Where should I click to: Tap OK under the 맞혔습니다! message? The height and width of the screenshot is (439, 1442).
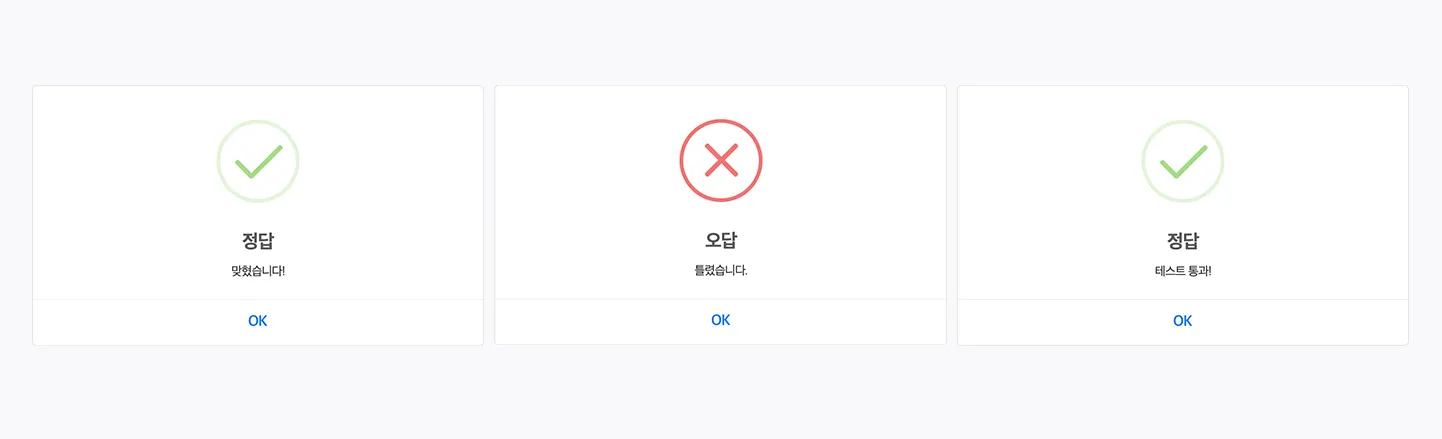pos(258,321)
